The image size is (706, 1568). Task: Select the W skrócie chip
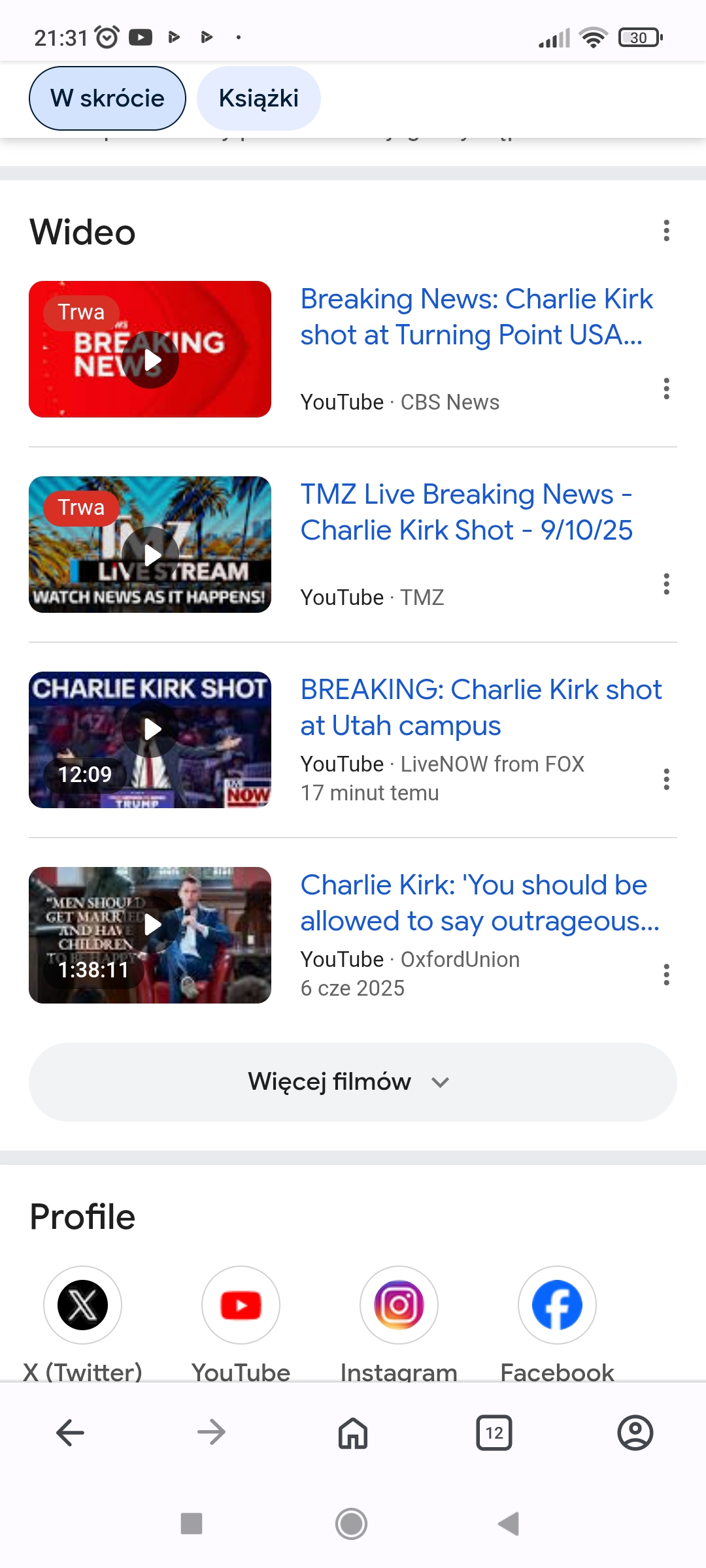[x=107, y=98]
